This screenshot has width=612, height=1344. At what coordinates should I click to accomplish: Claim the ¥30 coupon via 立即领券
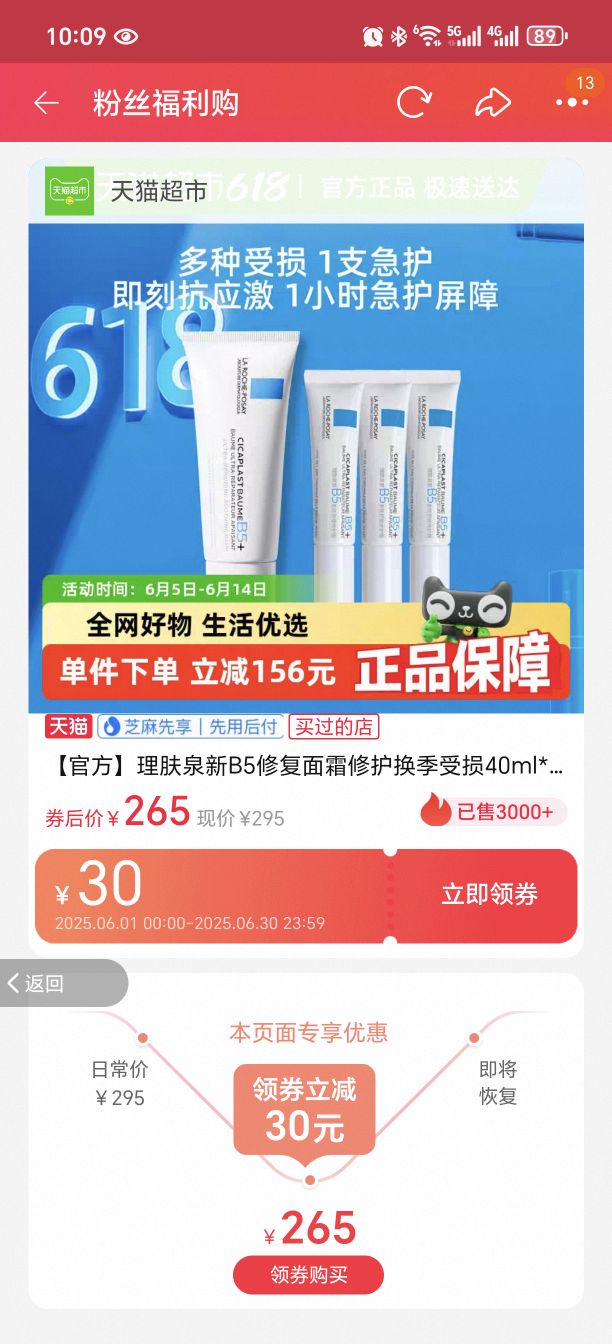coord(489,894)
